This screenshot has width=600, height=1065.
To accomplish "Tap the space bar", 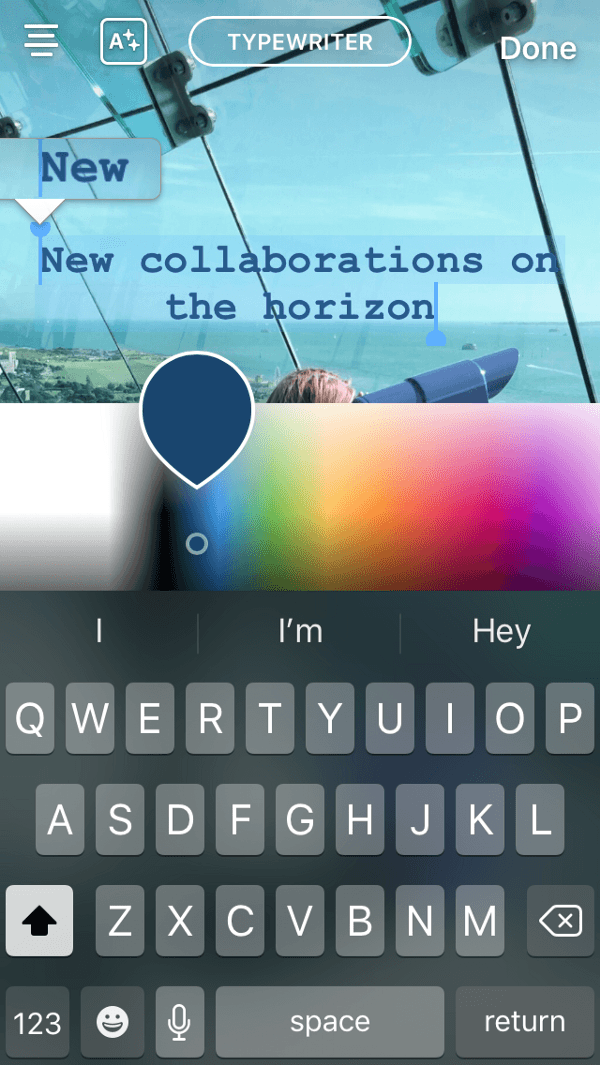I will pos(330,1022).
